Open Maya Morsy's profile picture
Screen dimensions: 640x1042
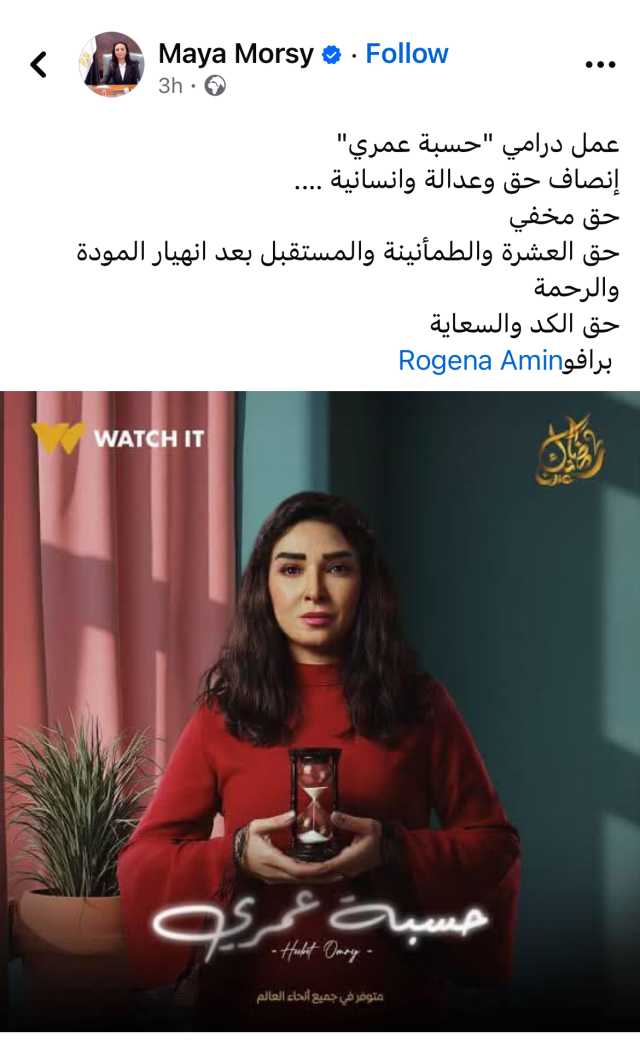111,64
